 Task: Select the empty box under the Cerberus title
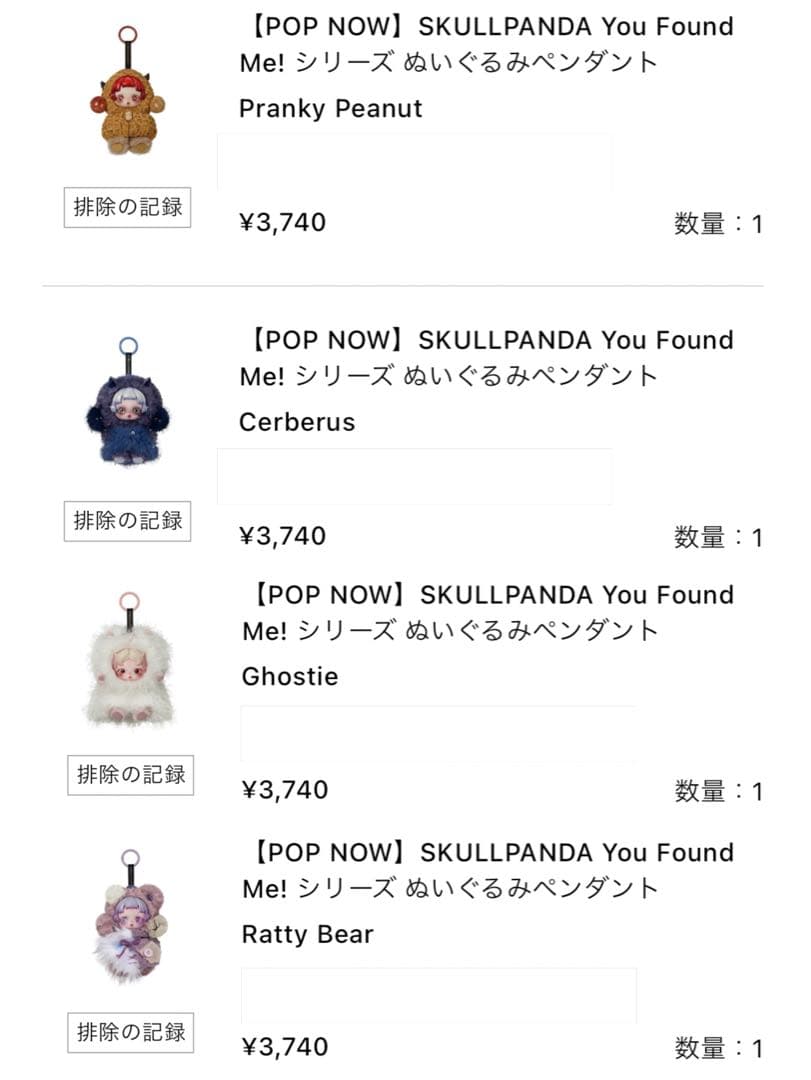coord(417,476)
